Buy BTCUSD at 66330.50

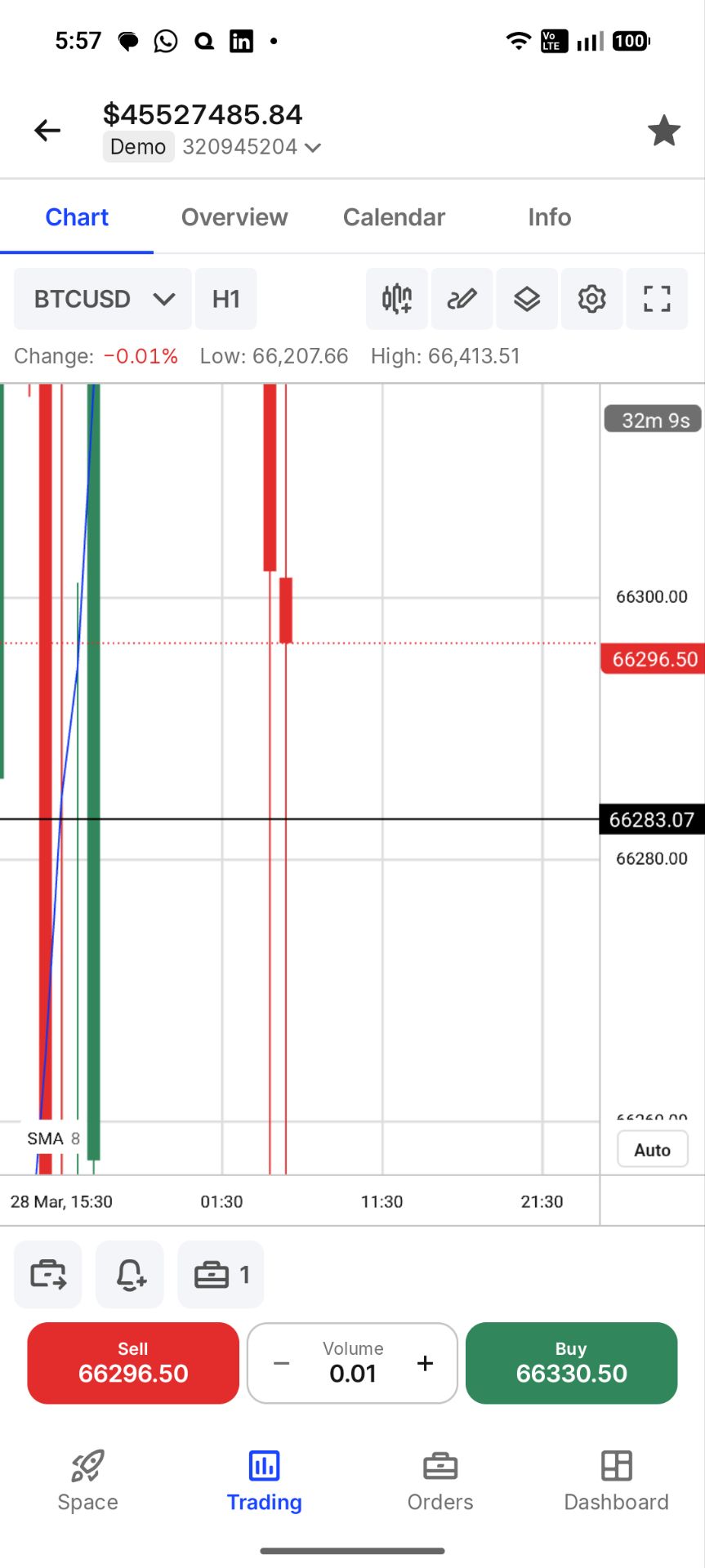tap(571, 1363)
